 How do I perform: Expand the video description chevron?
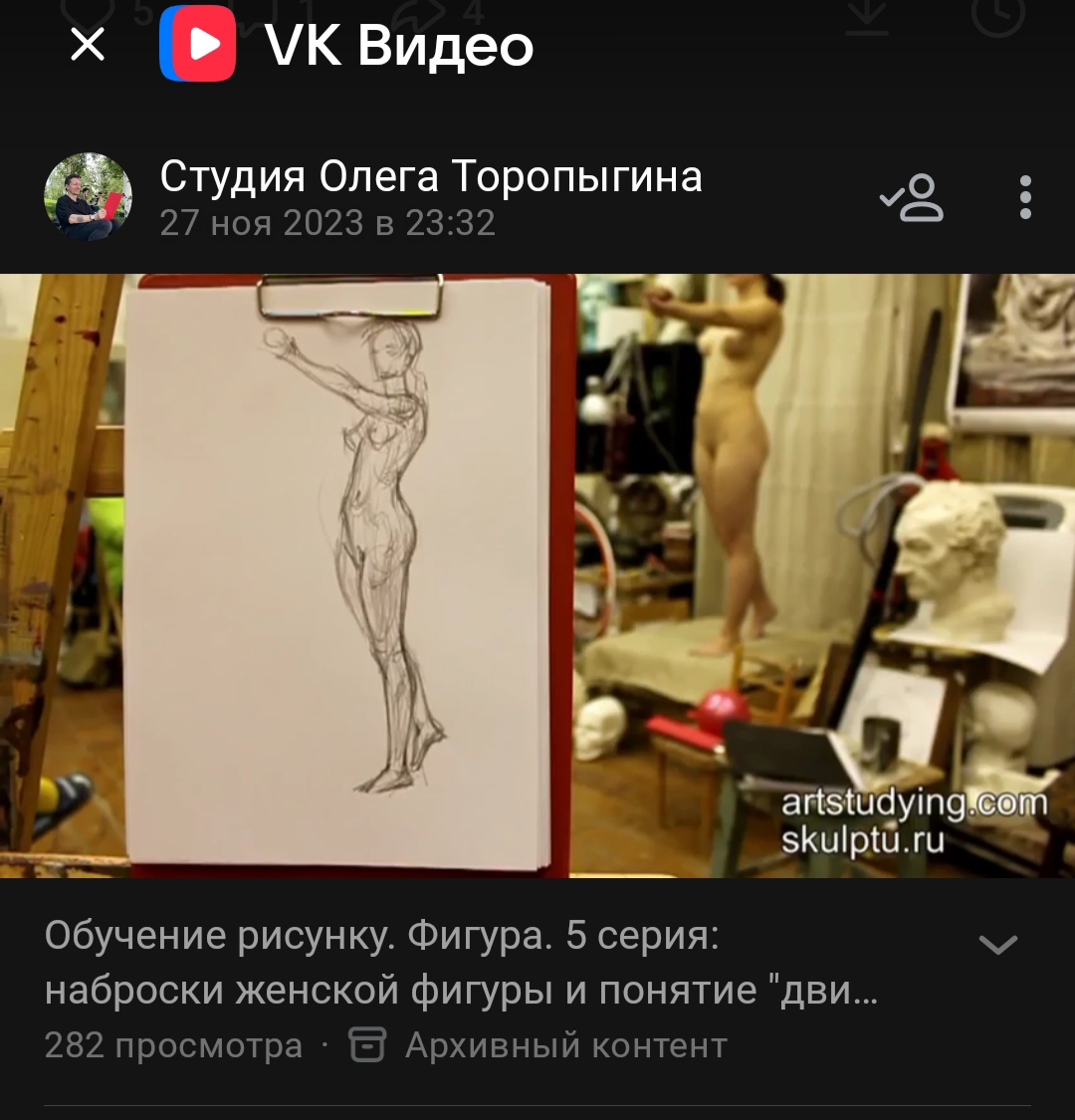tap(997, 944)
